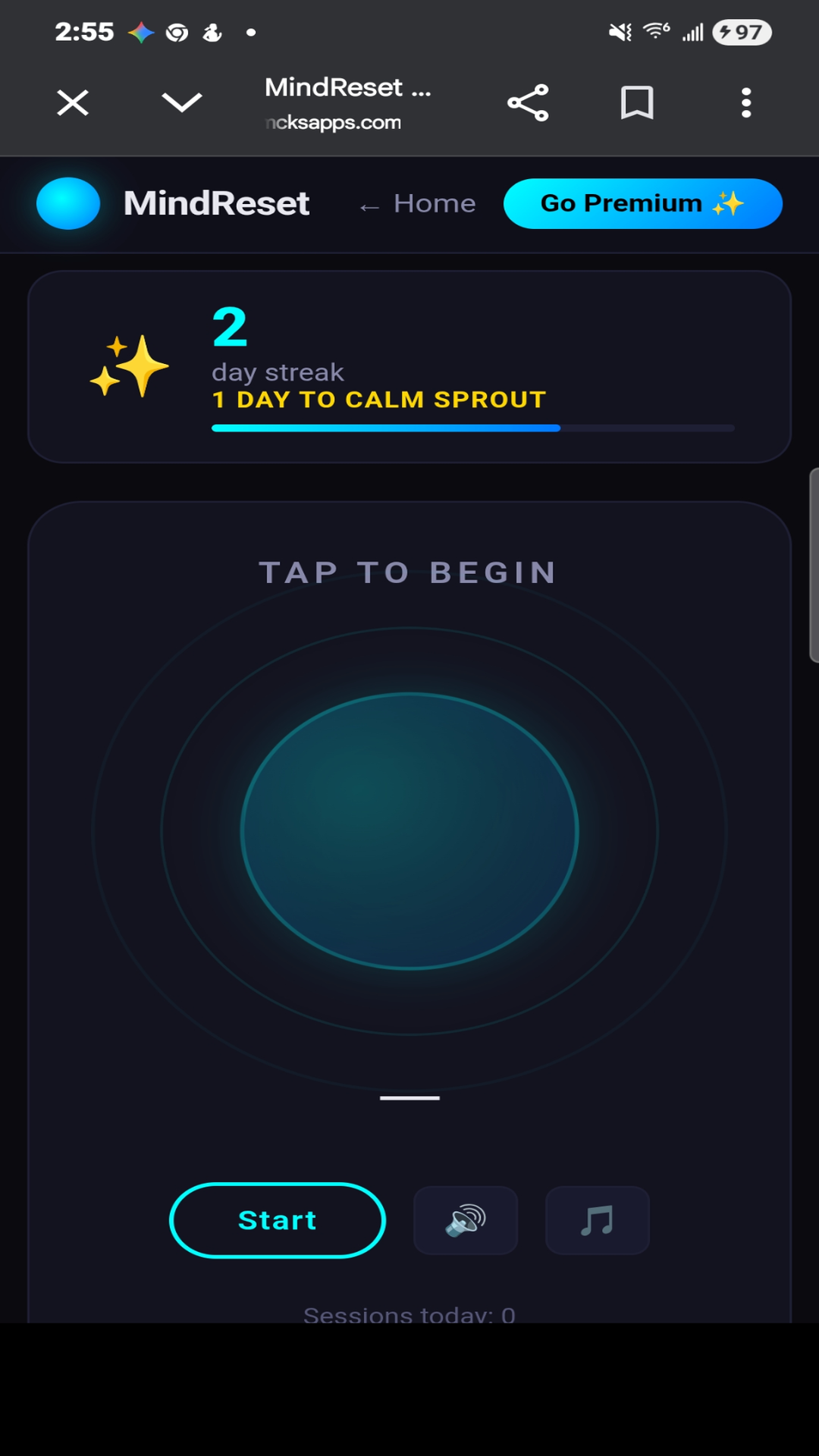This screenshot has height=1456, width=819.
Task: Bookmark this page
Action: [x=637, y=102]
